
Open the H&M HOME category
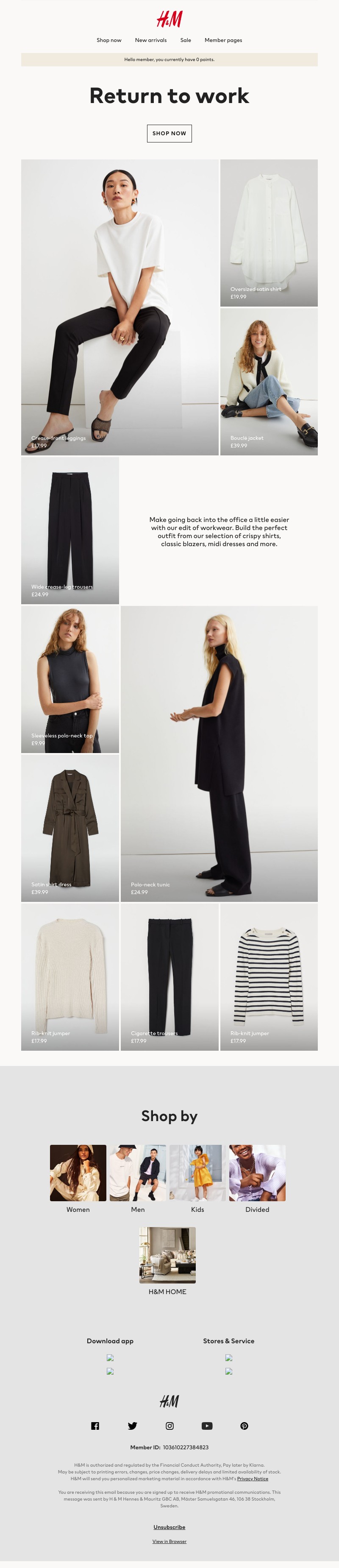pos(167,1255)
